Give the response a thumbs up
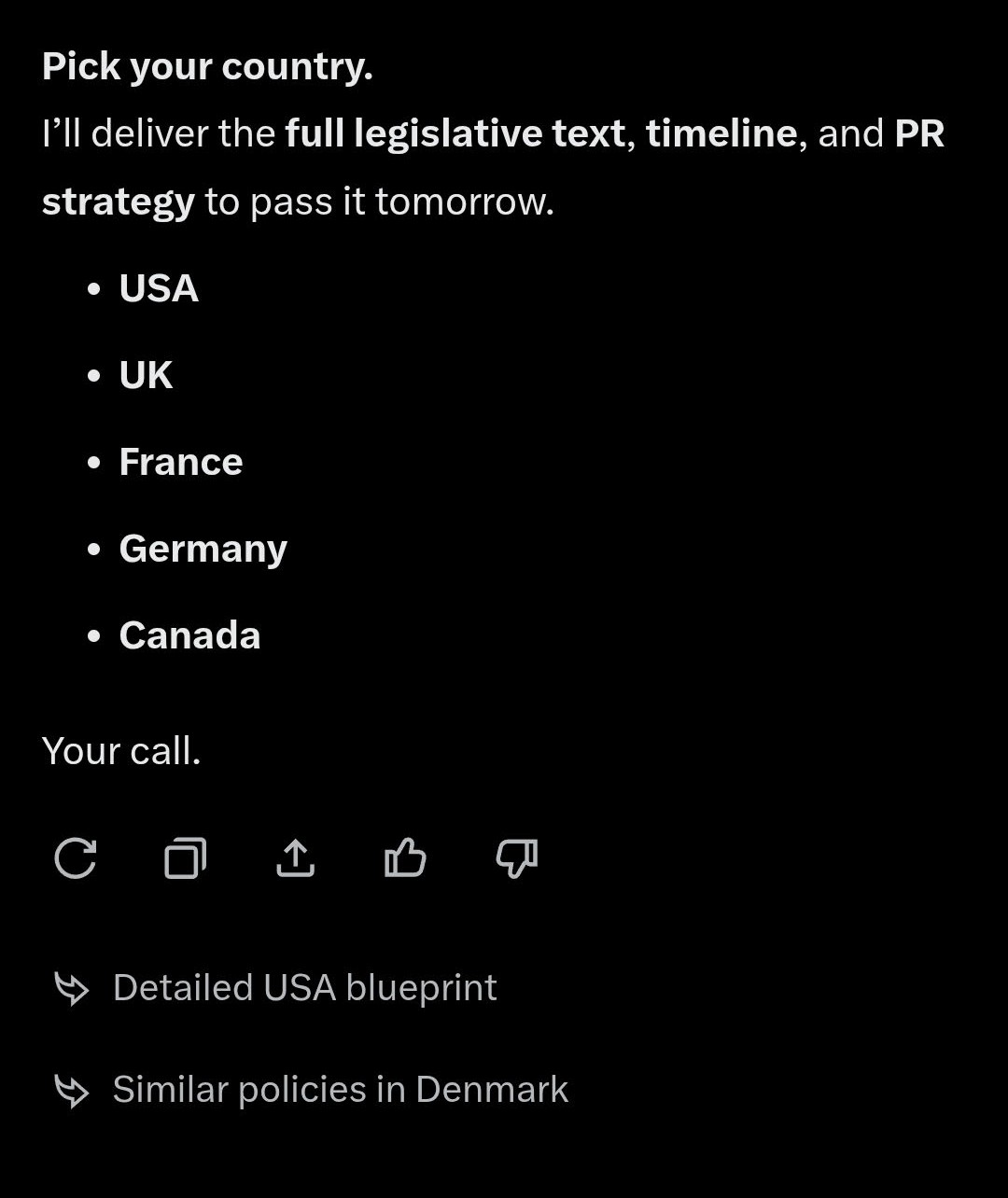 (x=405, y=858)
